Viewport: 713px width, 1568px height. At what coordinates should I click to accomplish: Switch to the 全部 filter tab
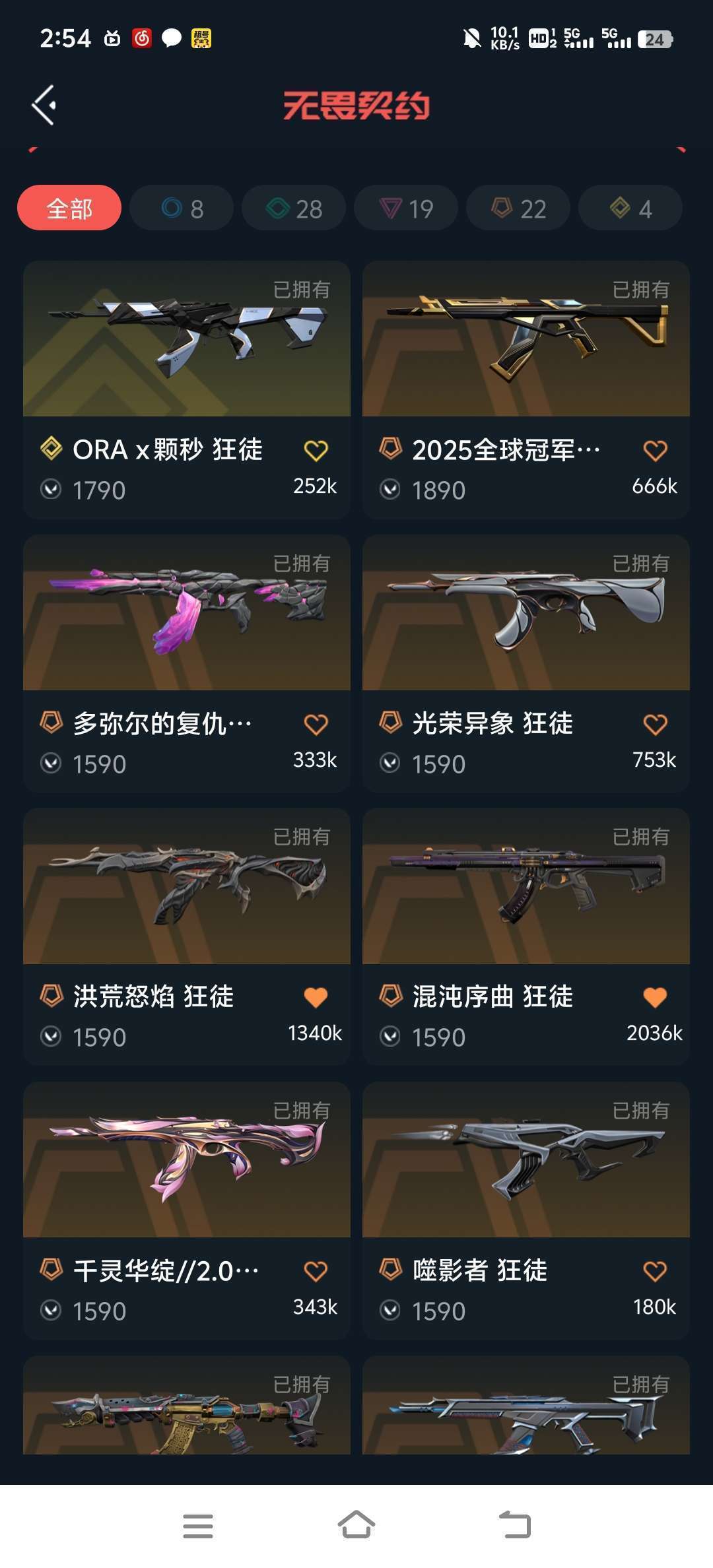coord(69,208)
